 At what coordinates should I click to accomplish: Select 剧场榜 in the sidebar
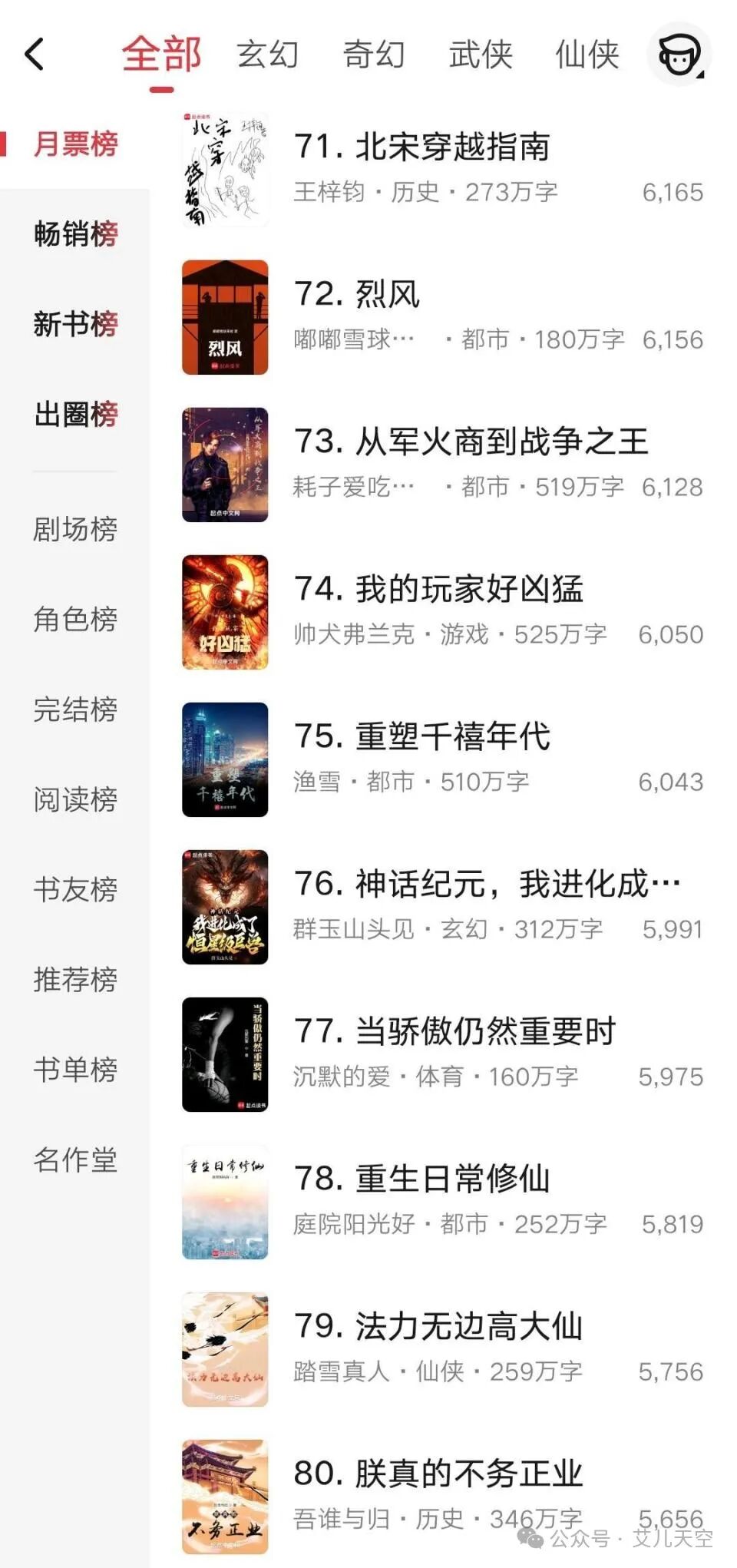(x=76, y=527)
